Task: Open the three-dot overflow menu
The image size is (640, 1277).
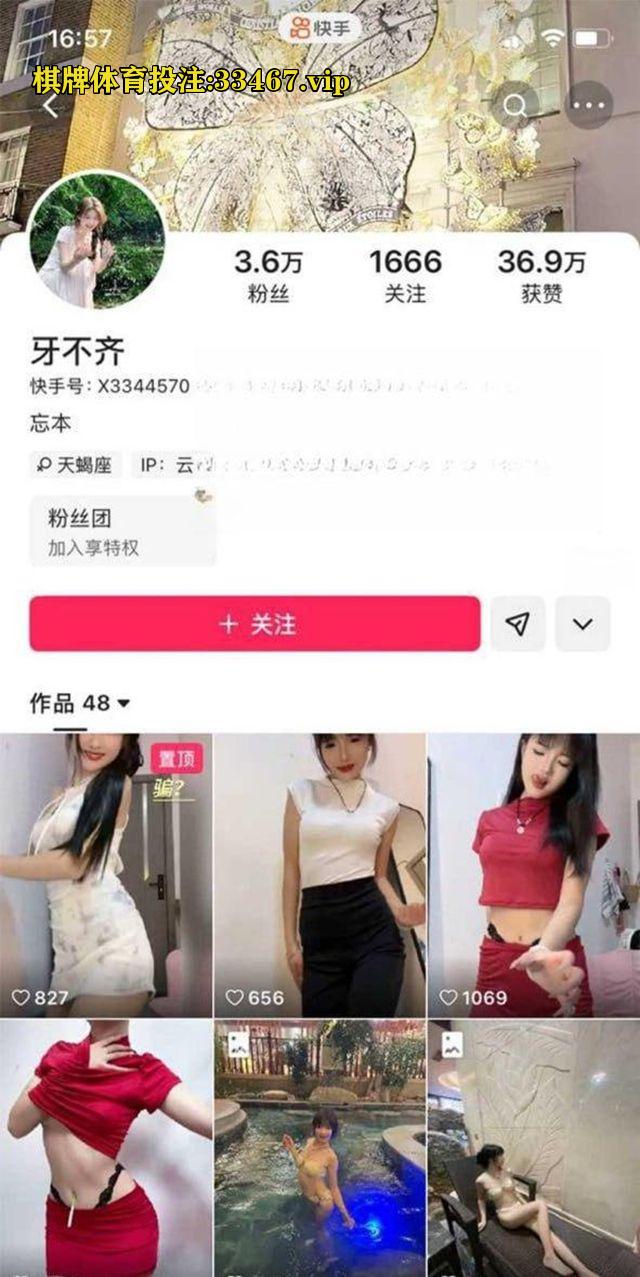Action: pos(588,106)
